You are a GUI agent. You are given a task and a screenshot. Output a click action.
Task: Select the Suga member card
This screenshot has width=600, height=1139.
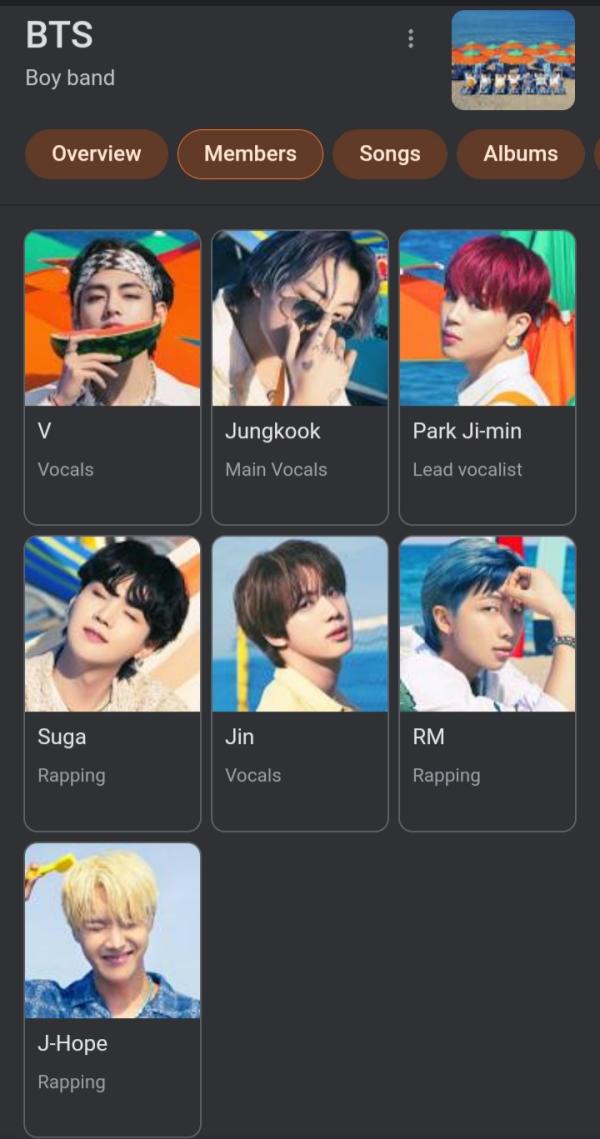113,684
